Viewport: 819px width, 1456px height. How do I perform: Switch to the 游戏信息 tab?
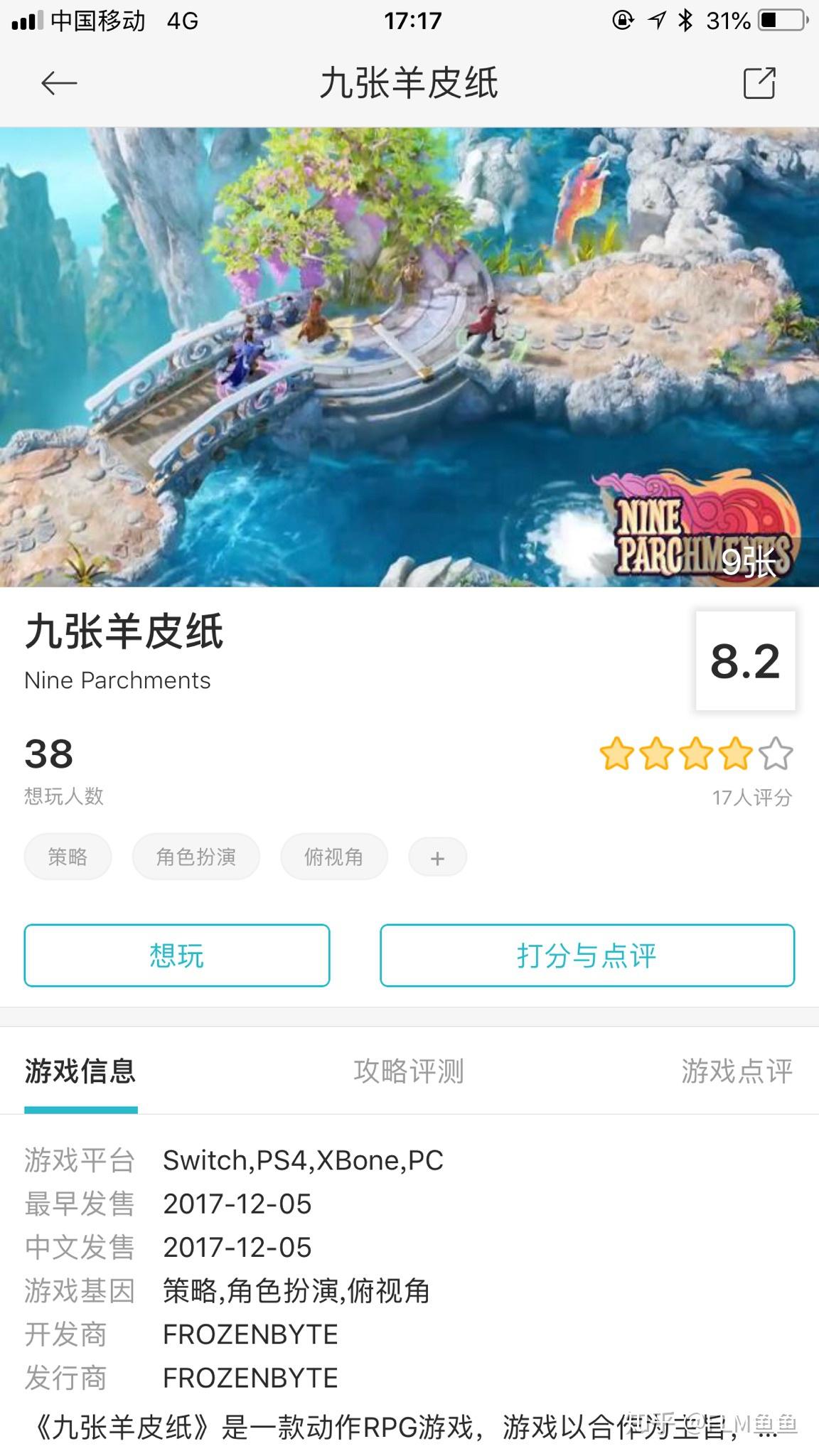(x=80, y=1071)
